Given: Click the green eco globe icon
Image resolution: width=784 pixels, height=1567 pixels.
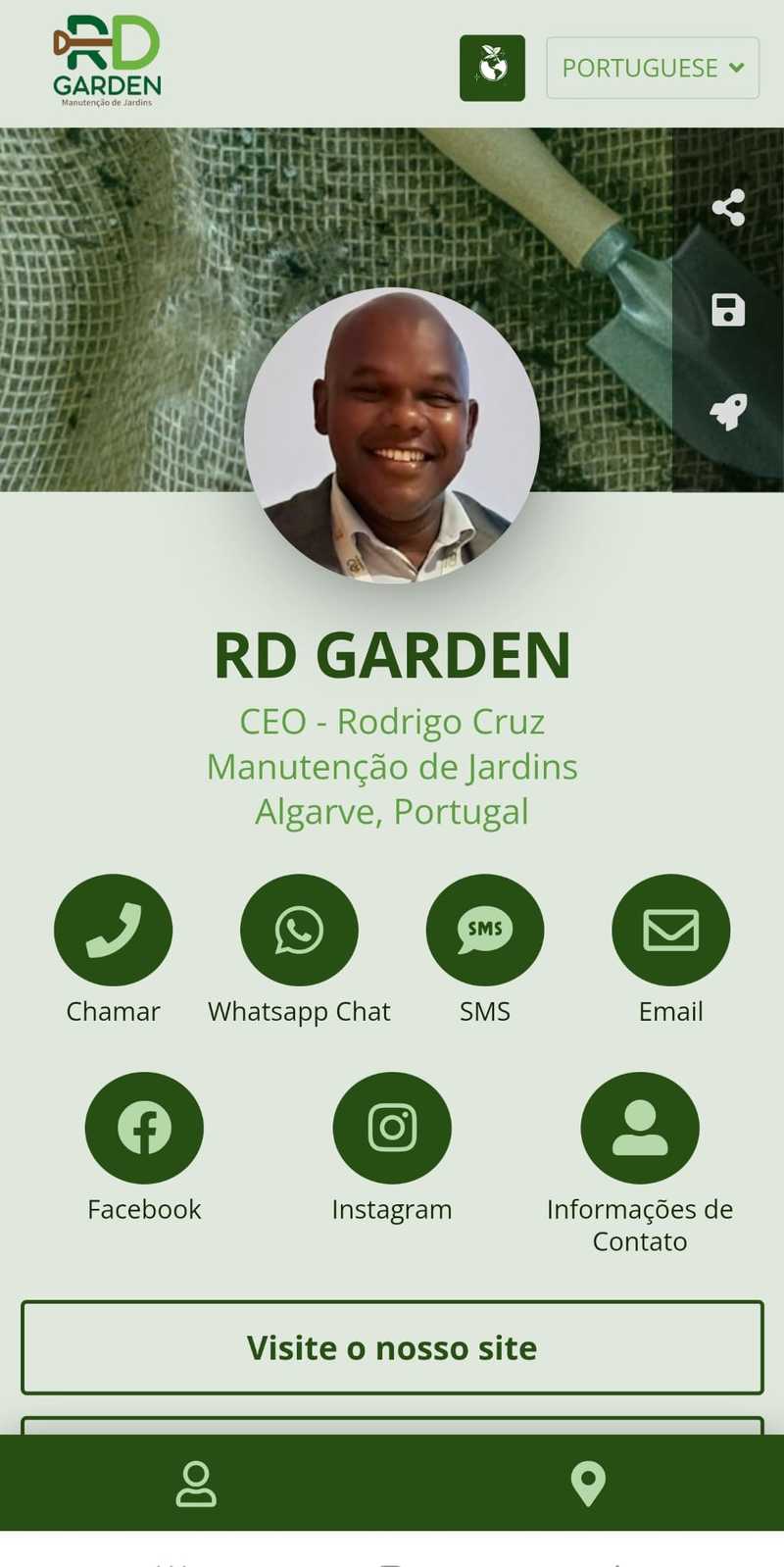Looking at the screenshot, I should (491, 68).
